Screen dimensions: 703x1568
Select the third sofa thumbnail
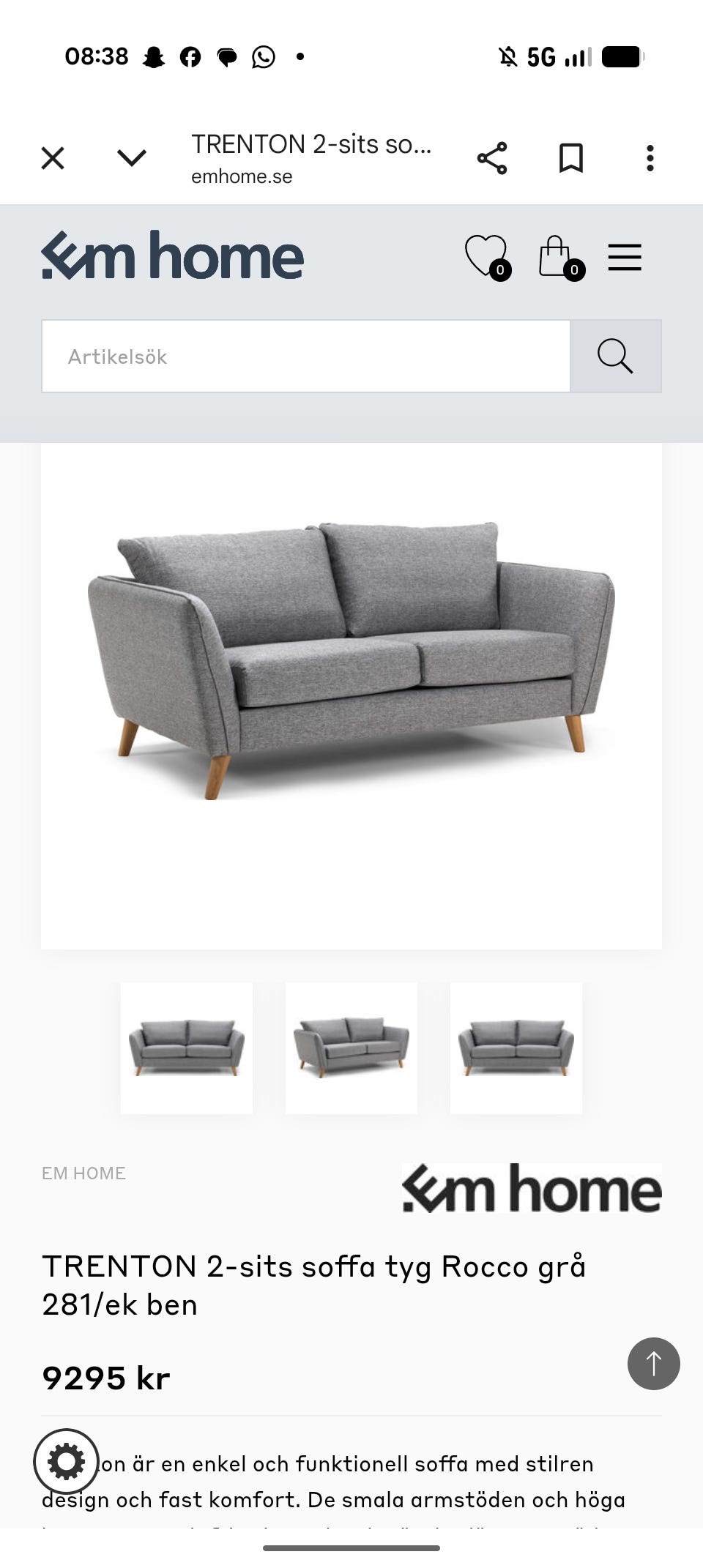[x=516, y=1048]
